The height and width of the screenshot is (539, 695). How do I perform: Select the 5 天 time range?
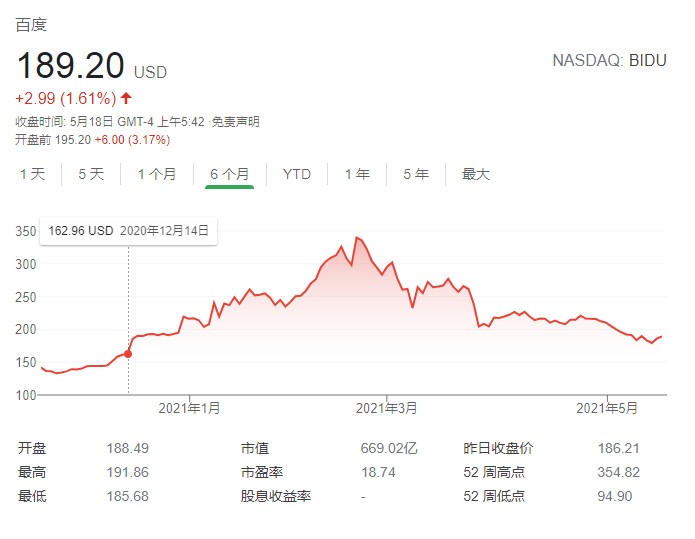point(91,174)
